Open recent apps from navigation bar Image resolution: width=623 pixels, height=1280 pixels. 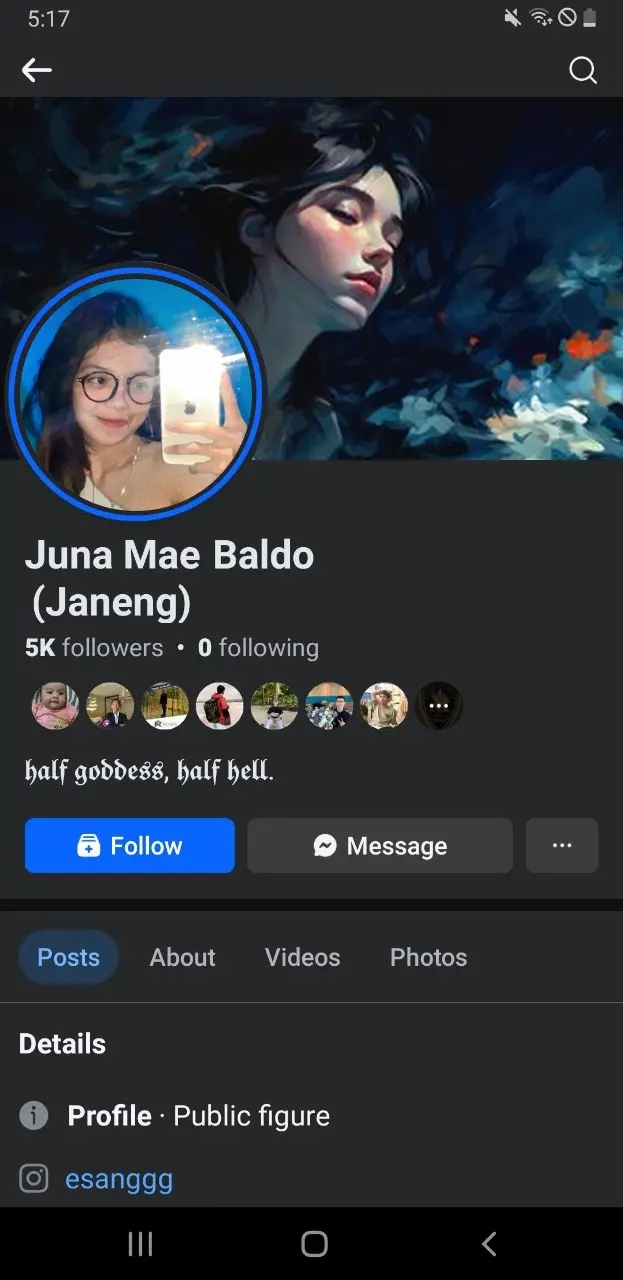tap(141, 1243)
